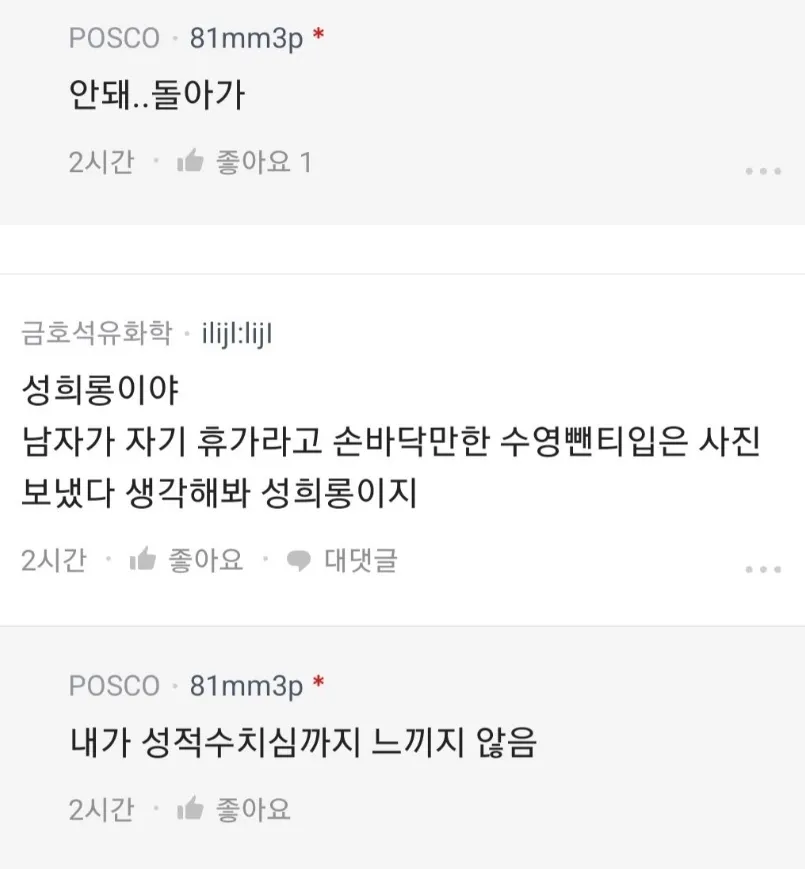Open more options on 금호석유화학 comment

[x=763, y=569]
